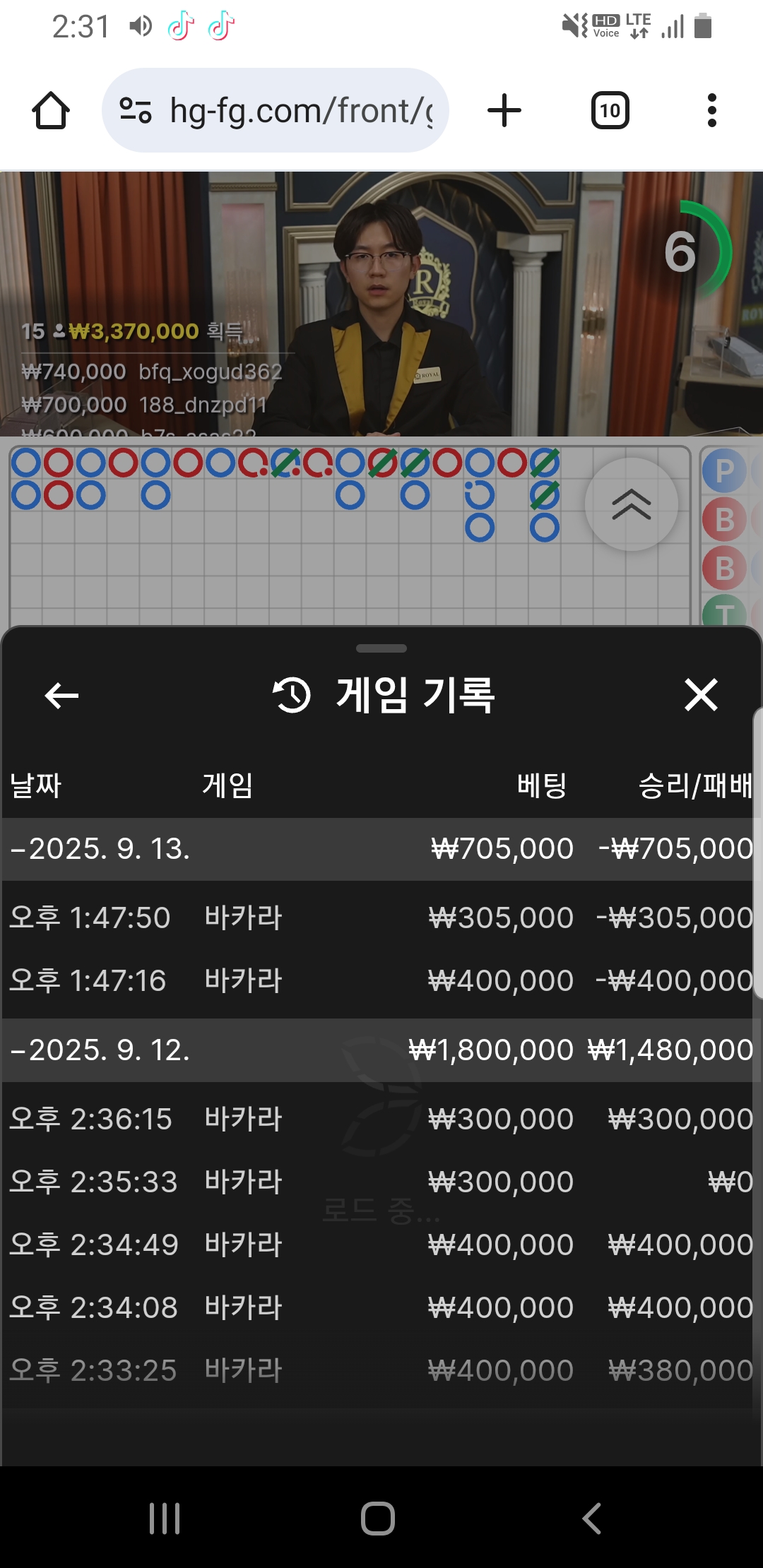Collapse the 2025. 9. 12. date group

point(377,1050)
